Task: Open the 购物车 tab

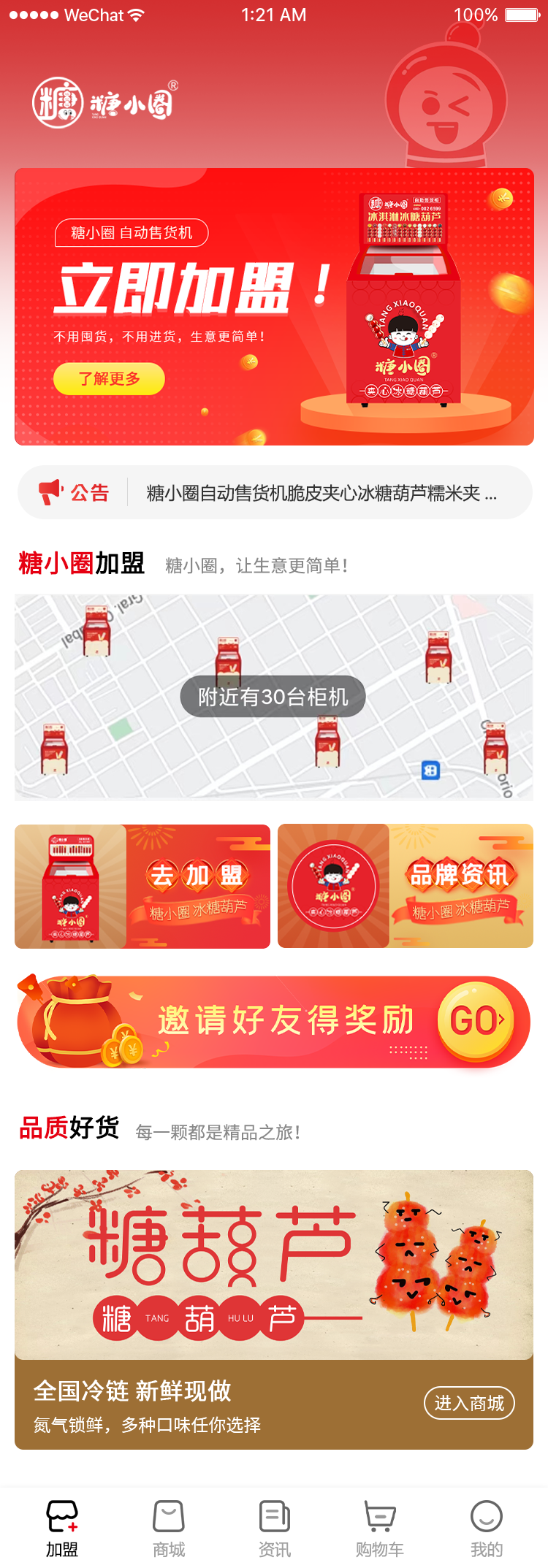Action: click(380, 1528)
